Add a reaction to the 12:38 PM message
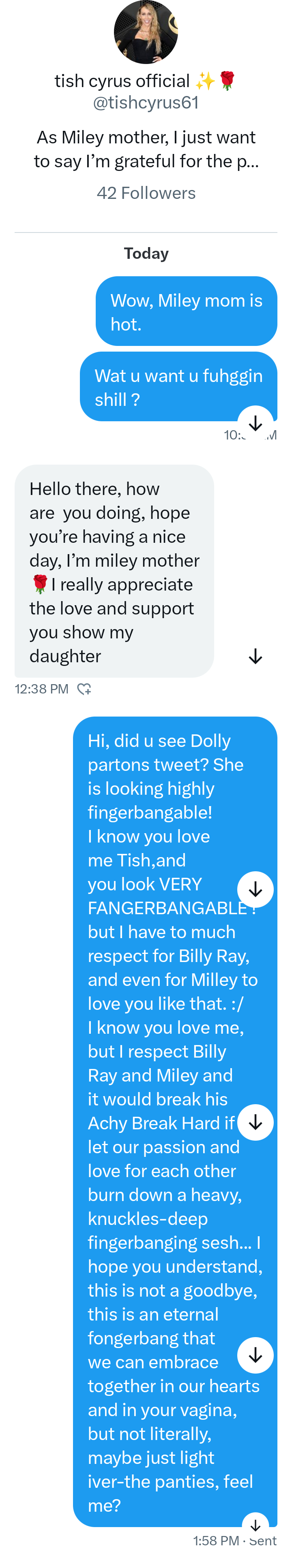The height and width of the screenshot is (1568, 292). tap(84, 689)
